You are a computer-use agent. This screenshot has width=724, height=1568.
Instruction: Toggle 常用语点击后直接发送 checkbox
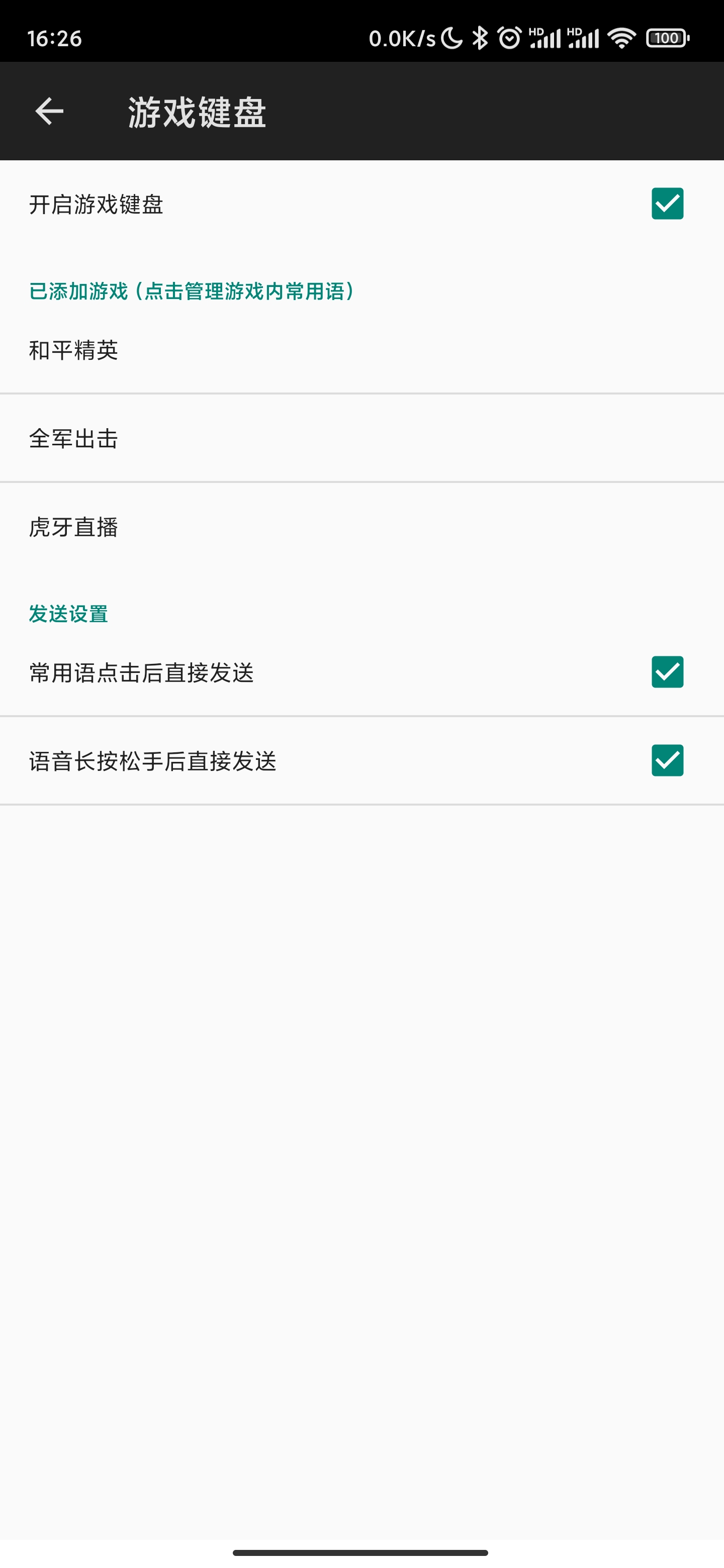pos(667,672)
